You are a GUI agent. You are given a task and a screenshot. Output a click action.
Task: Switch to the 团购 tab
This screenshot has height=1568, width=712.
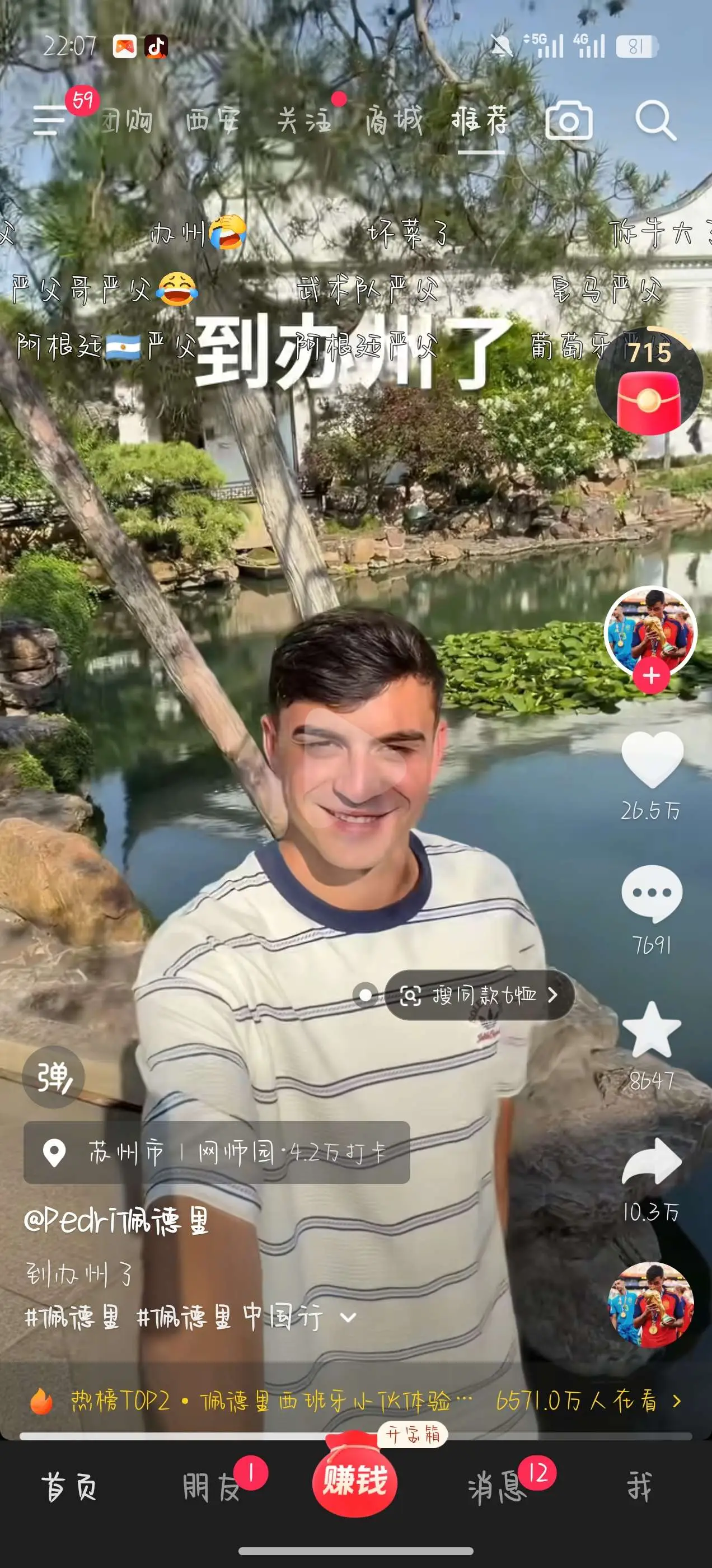[127, 120]
